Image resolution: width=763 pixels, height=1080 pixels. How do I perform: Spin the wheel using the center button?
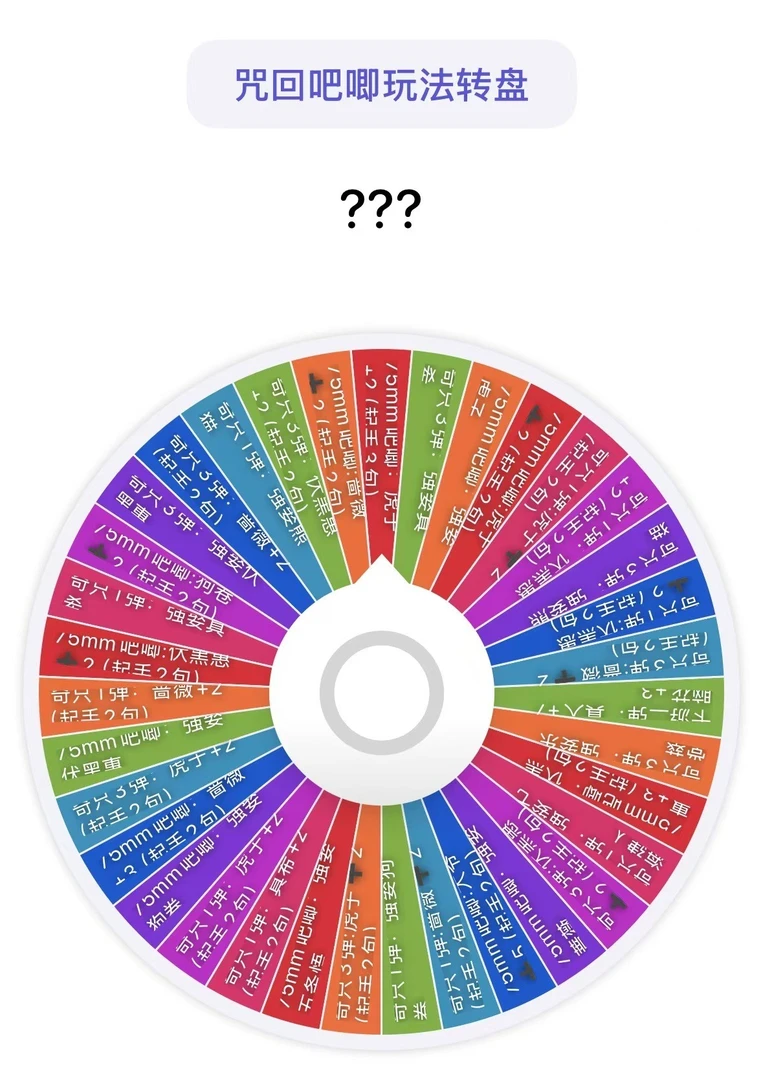[381, 692]
